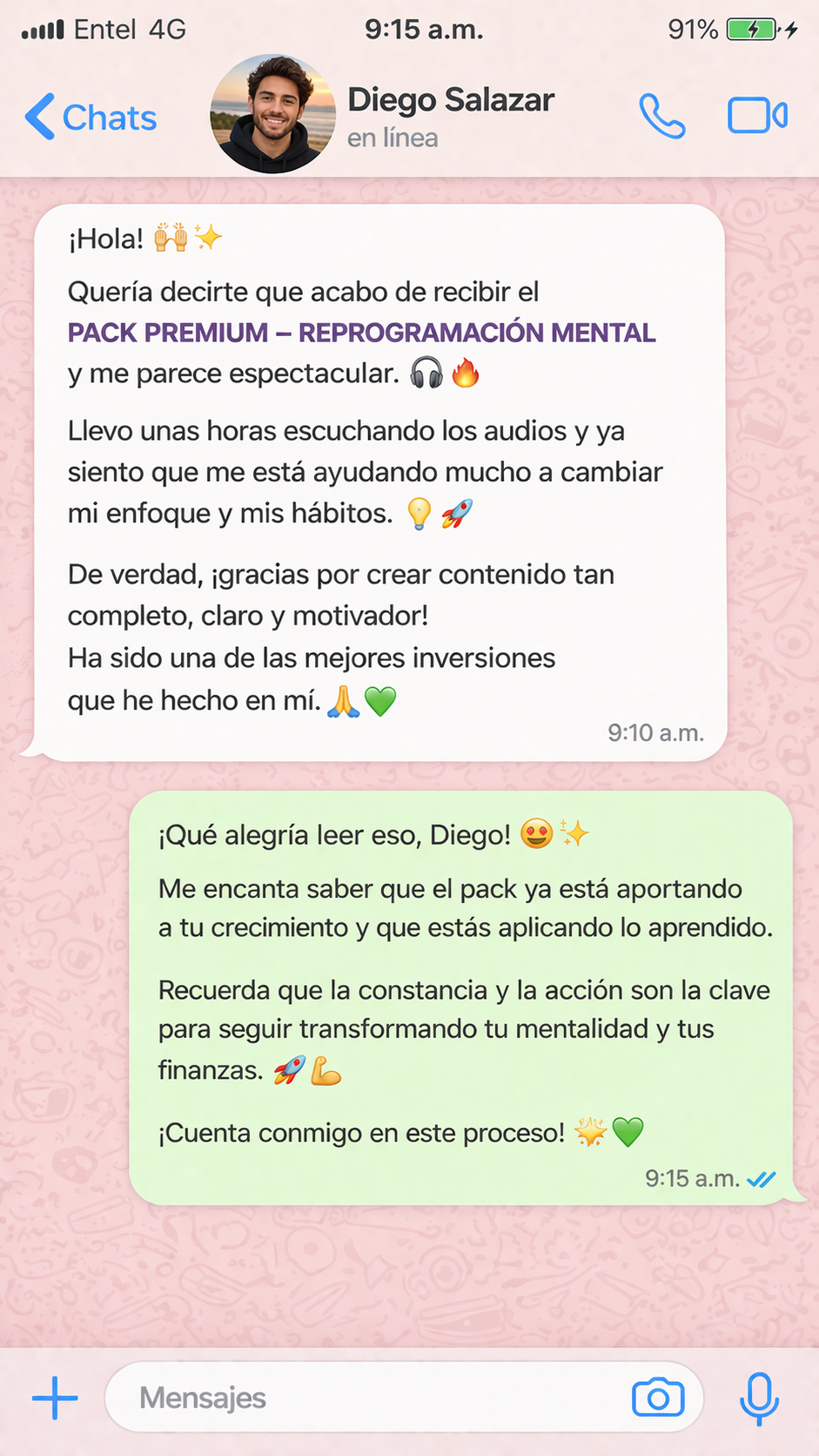Start a video call with Diego Salazar
Viewport: 819px width, 1456px height.
(755, 114)
